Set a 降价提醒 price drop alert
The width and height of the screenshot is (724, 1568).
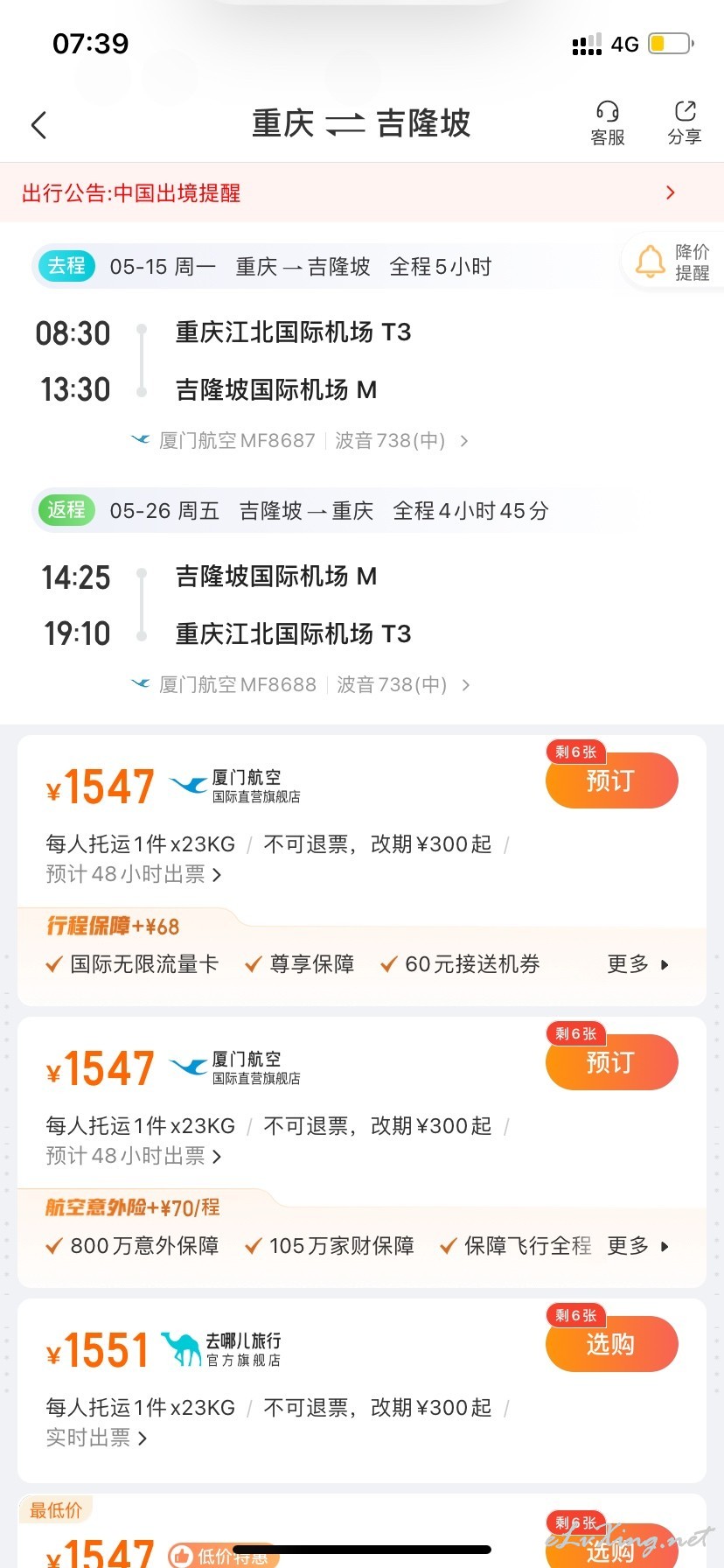[672, 262]
